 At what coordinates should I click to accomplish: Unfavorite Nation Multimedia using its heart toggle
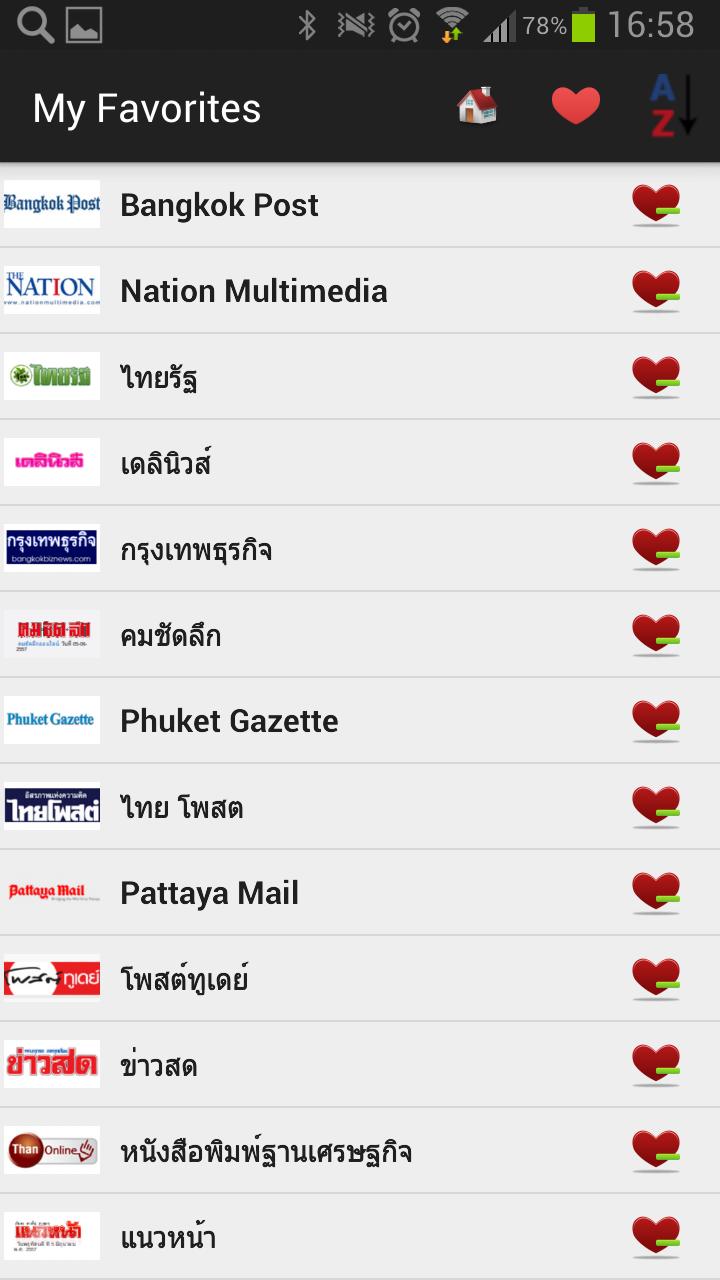point(655,290)
